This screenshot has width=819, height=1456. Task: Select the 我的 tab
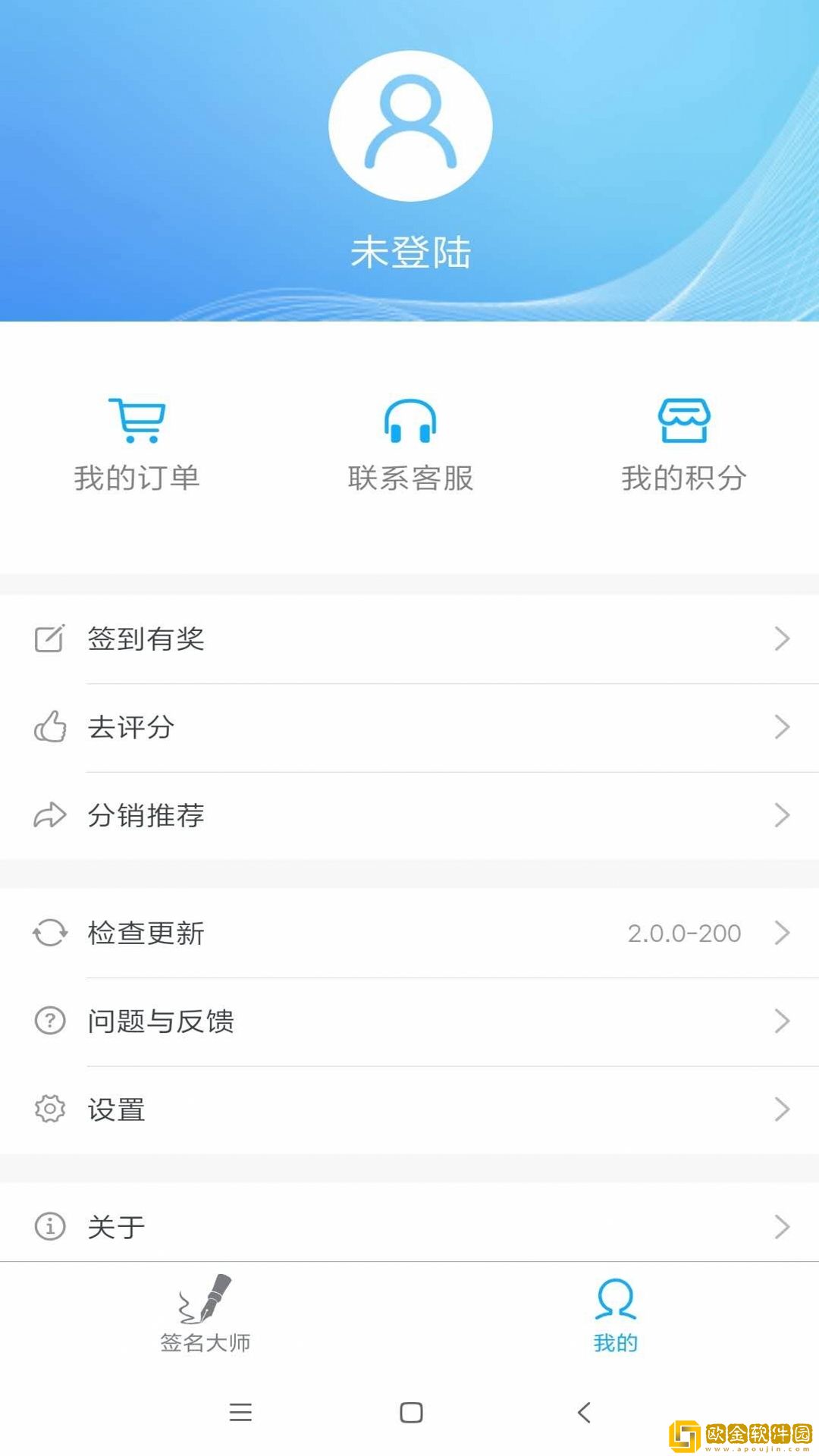615,1314
